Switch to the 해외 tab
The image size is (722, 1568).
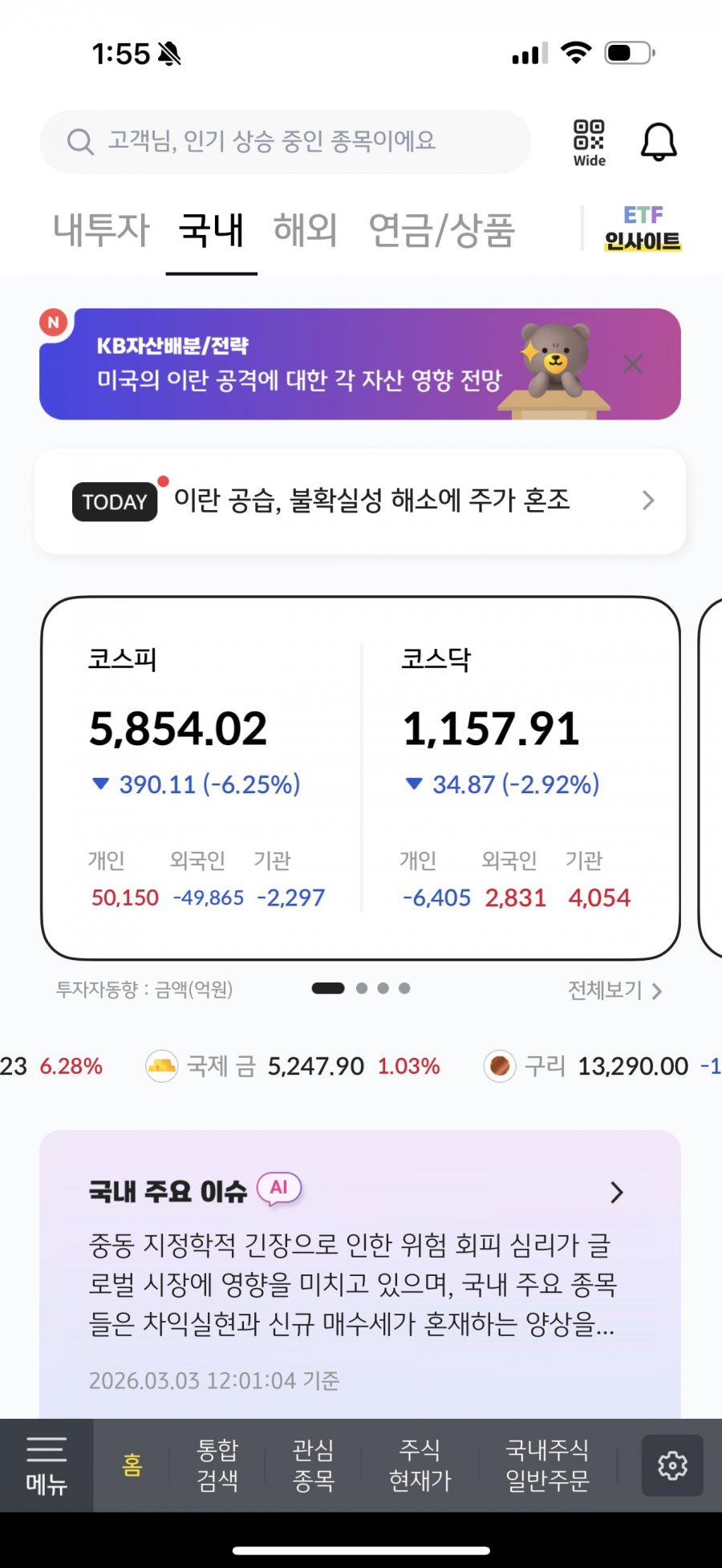tap(305, 230)
